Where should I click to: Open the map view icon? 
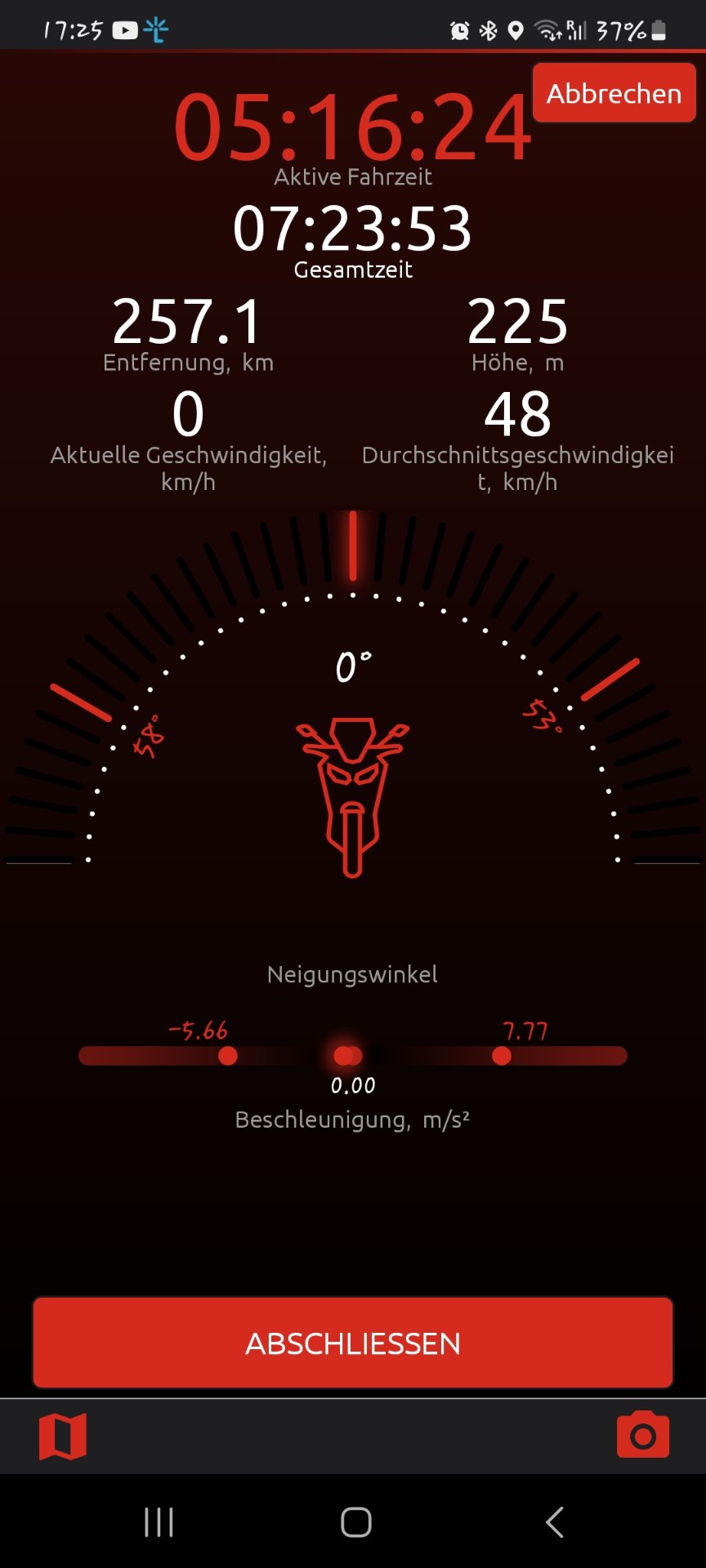click(63, 1436)
